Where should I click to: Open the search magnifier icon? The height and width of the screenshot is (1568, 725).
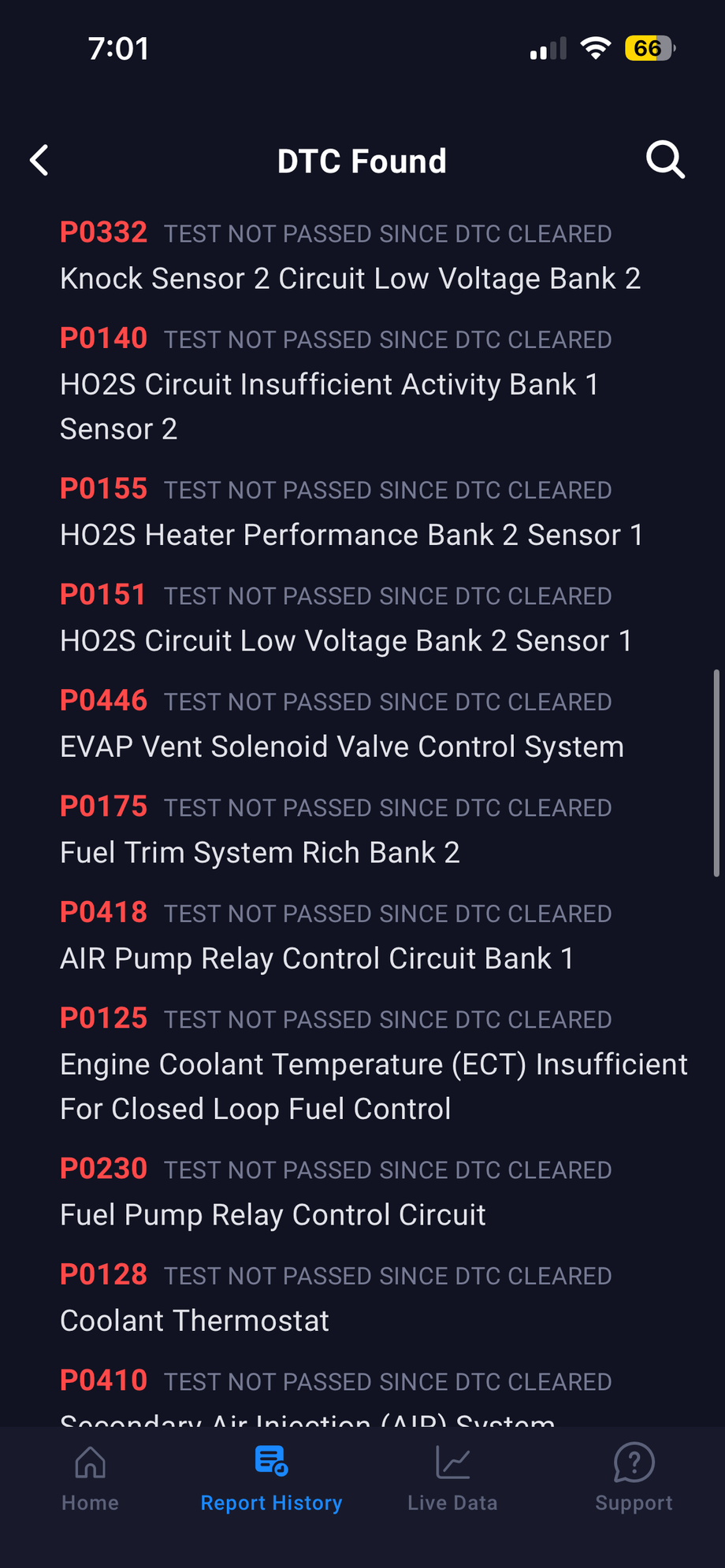pyautogui.click(x=664, y=160)
